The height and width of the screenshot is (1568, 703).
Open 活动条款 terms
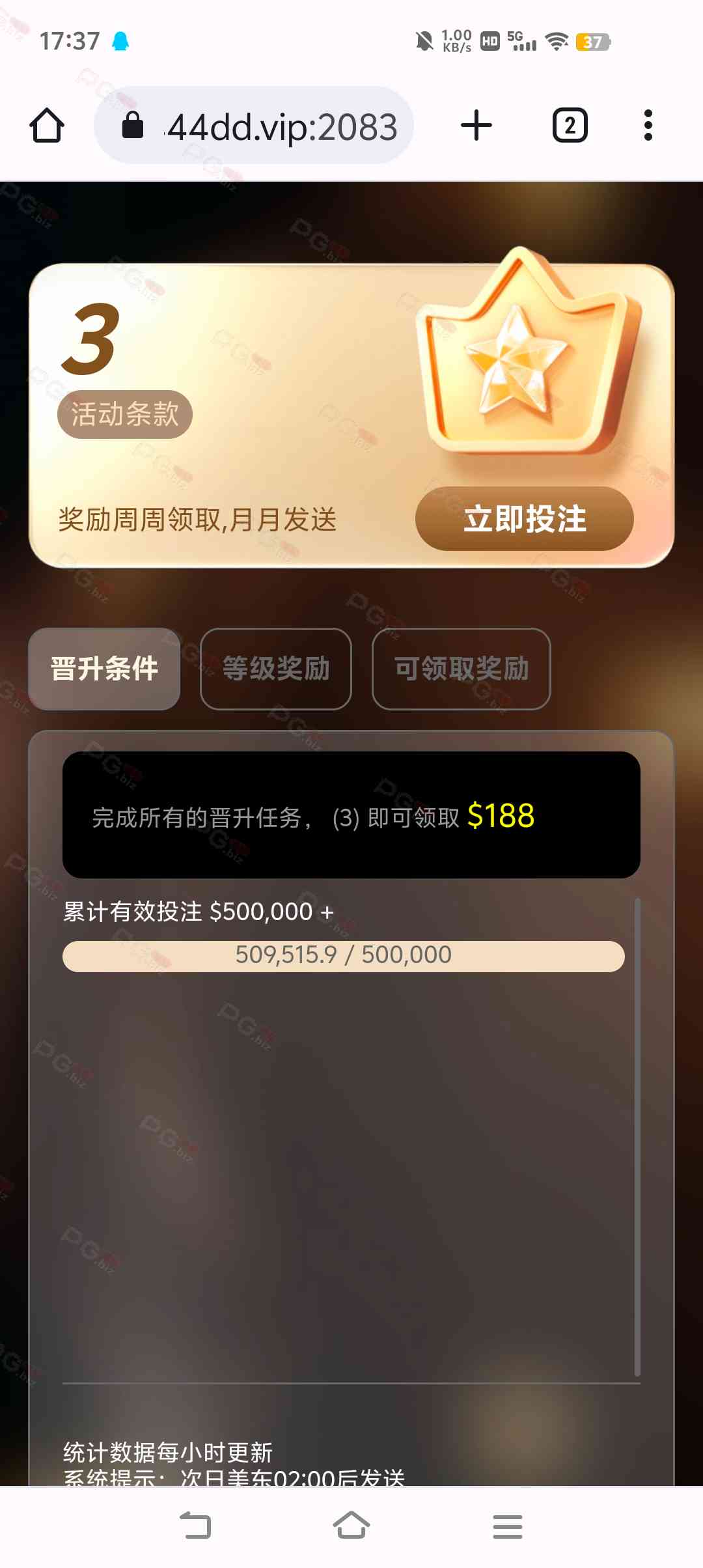pyautogui.click(x=125, y=414)
